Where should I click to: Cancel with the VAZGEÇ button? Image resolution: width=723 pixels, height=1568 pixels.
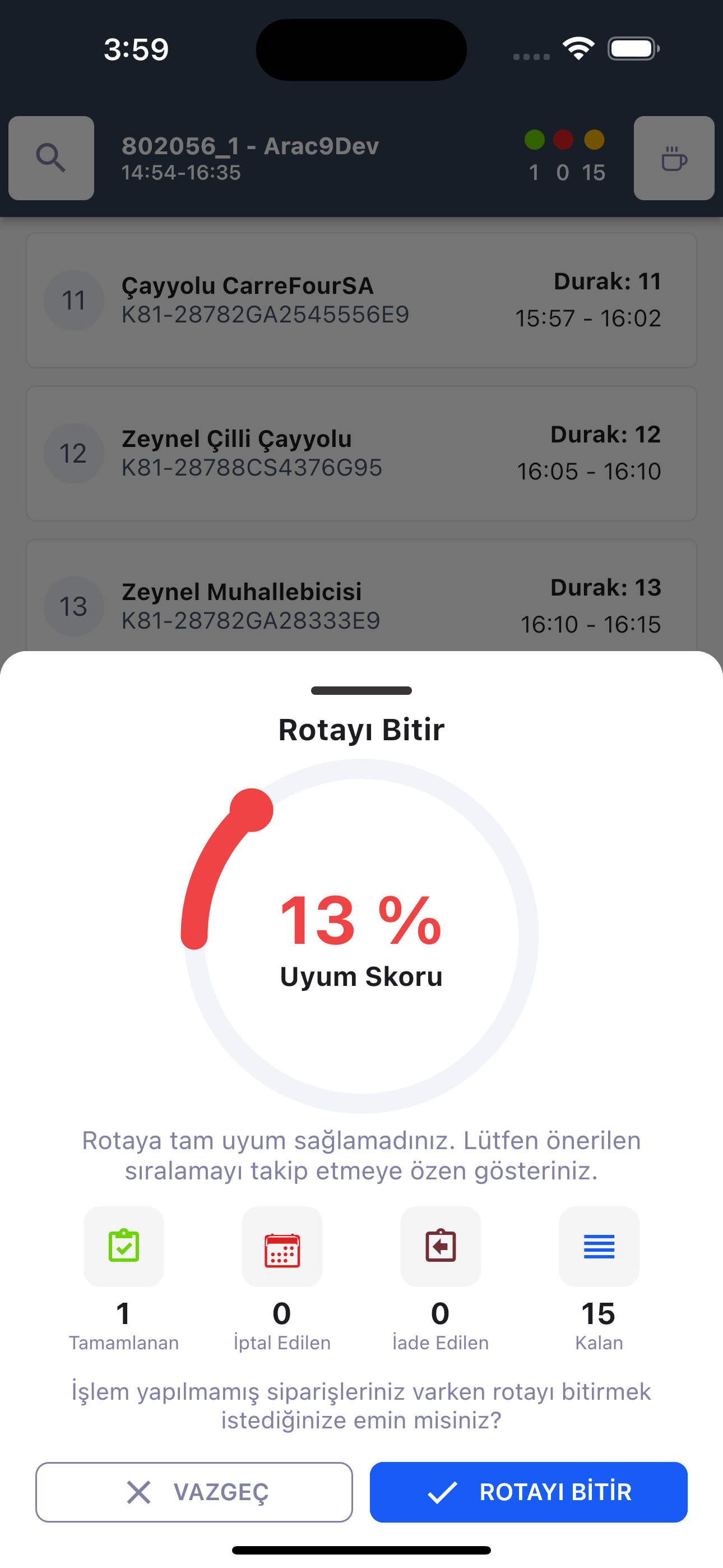(194, 1492)
